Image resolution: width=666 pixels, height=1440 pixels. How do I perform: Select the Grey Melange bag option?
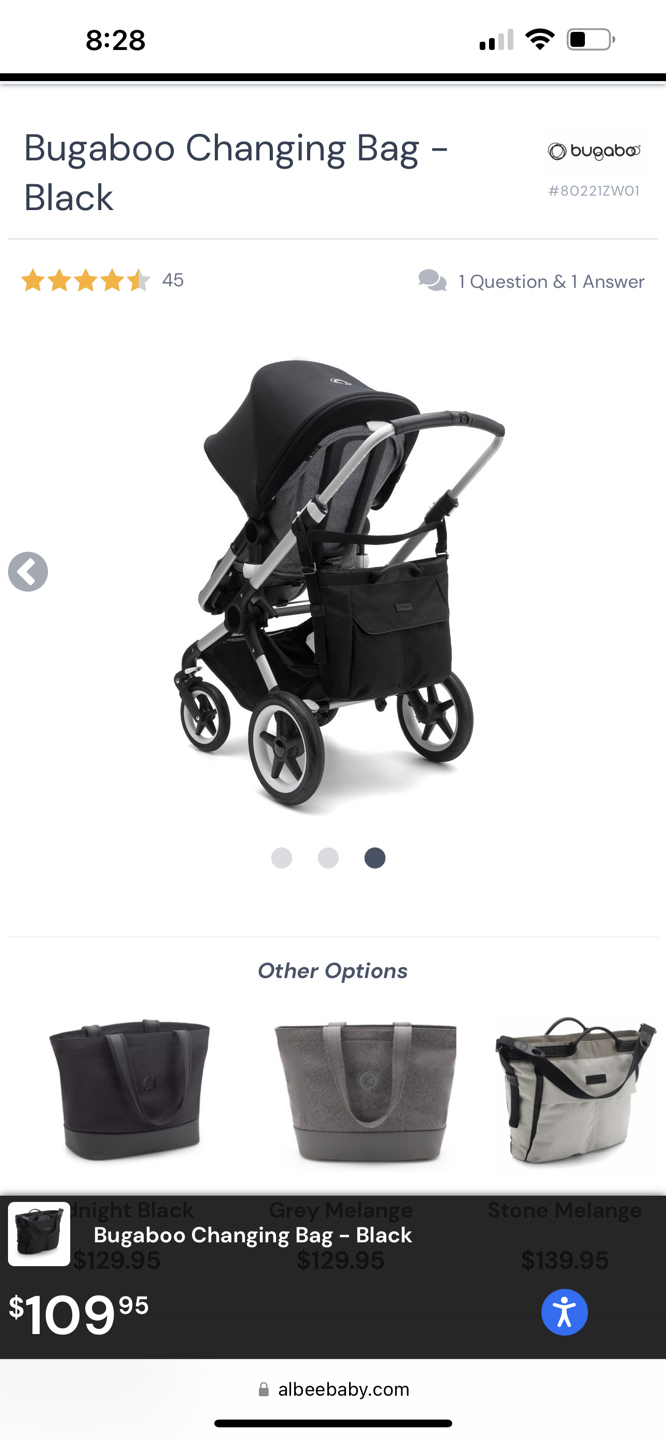[x=365, y=1092]
